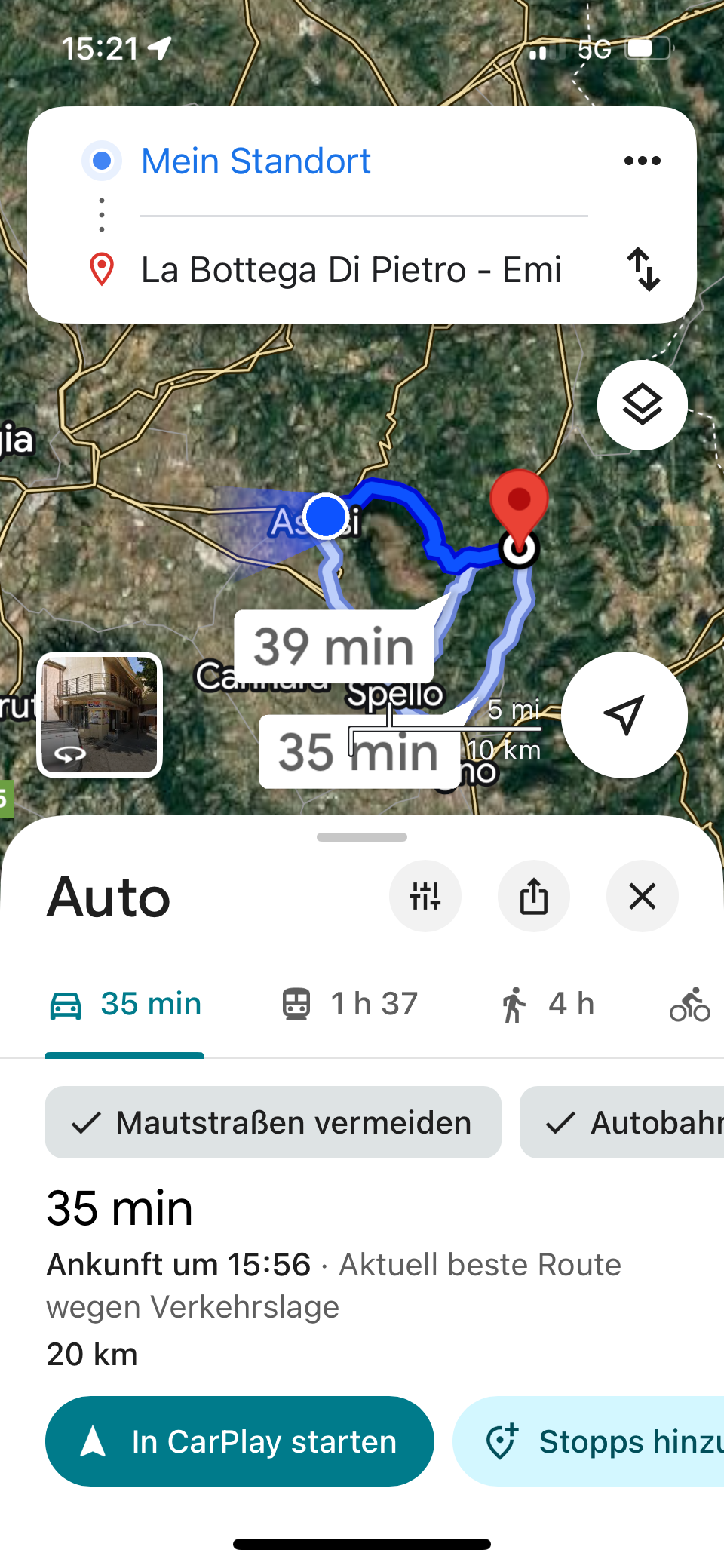Edit the Mein Standort starting point
This screenshot has height=1568, width=724.
click(256, 161)
